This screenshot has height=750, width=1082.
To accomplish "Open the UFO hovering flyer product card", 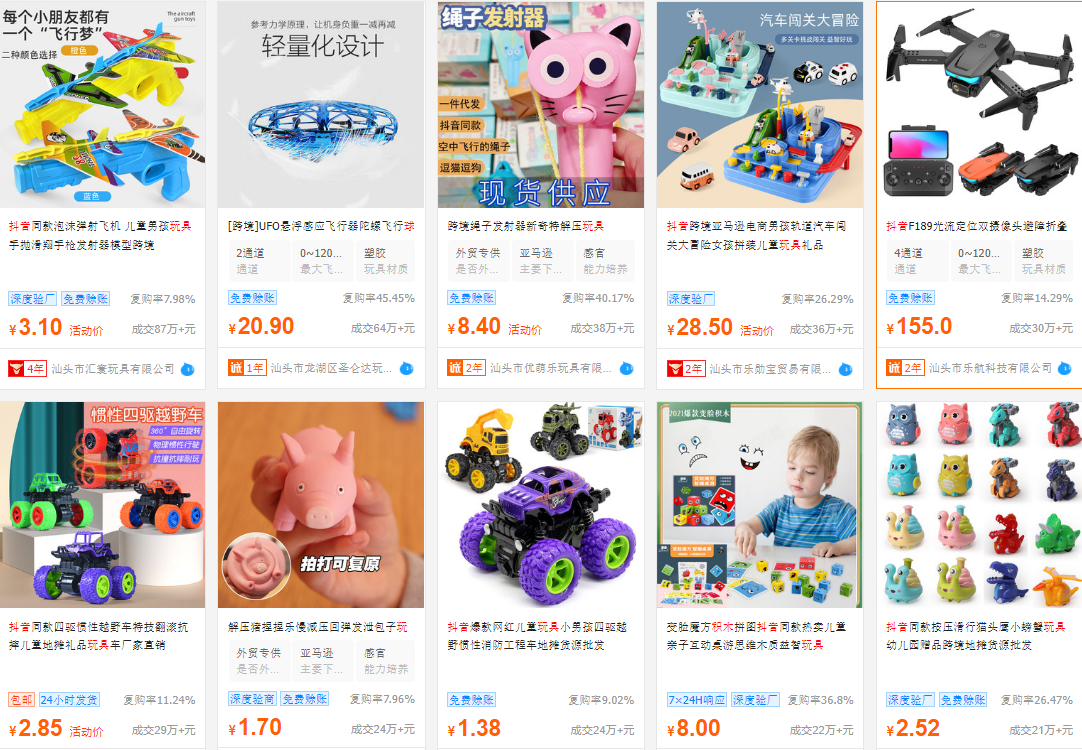I will 321,104.
